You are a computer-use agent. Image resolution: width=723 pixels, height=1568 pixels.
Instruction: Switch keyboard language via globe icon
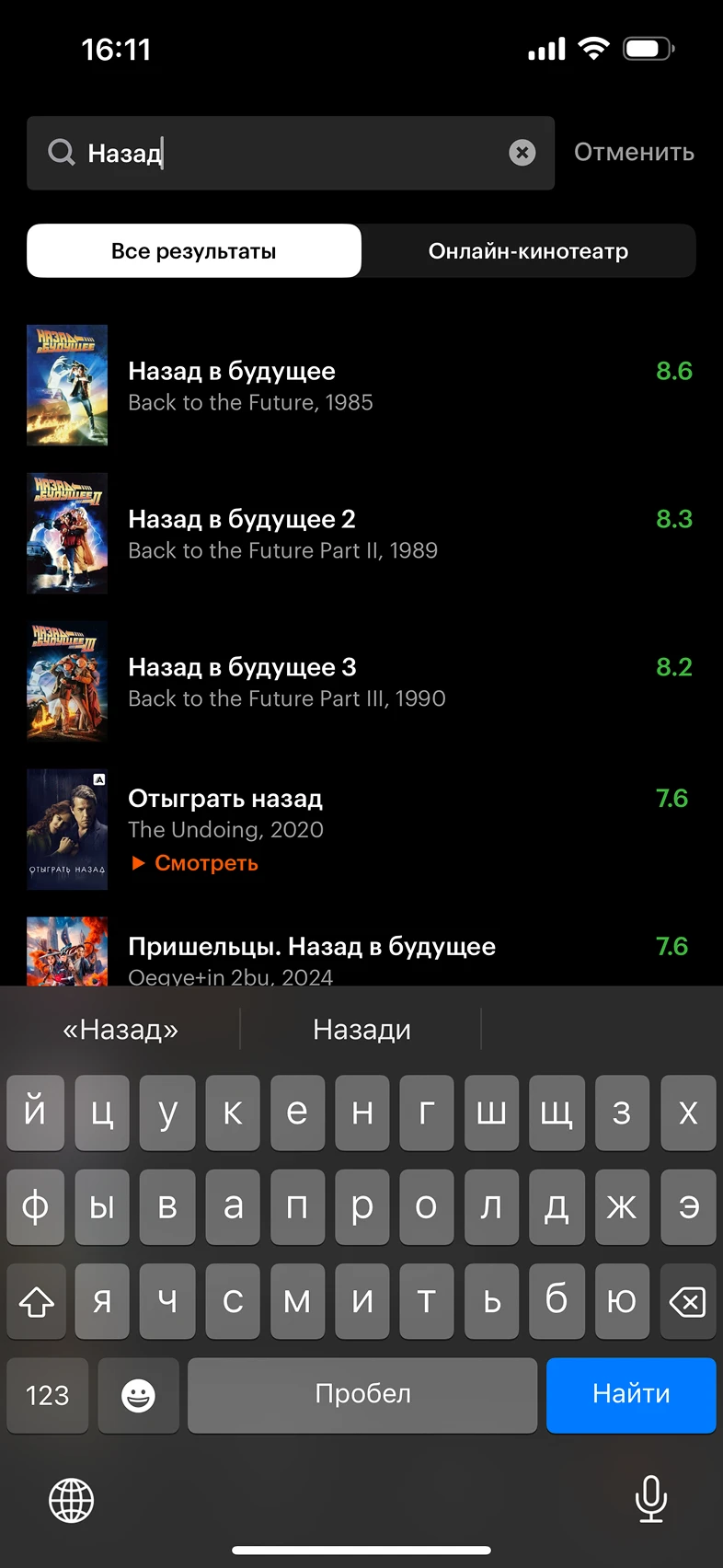(x=71, y=1500)
